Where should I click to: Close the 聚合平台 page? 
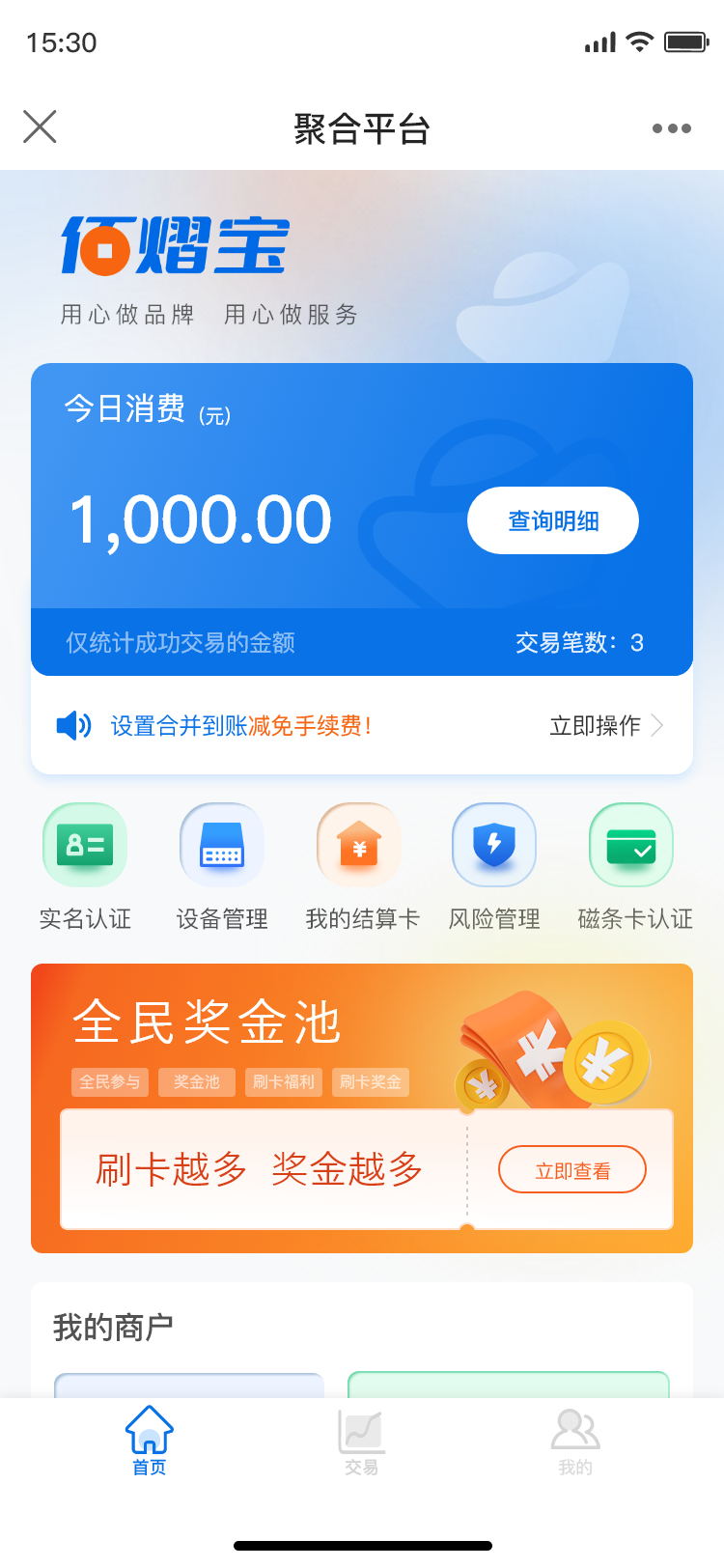coord(40,126)
